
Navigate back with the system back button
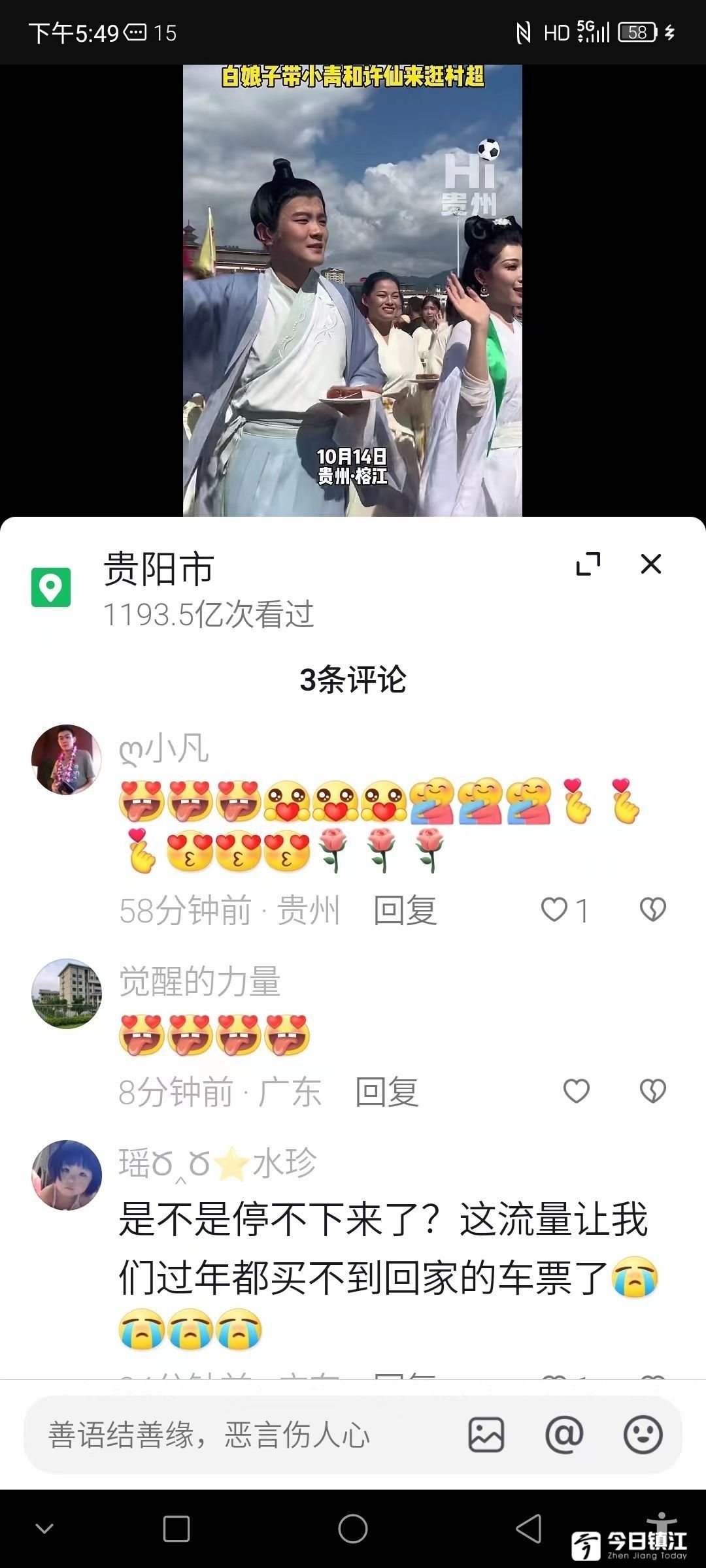[528, 1529]
